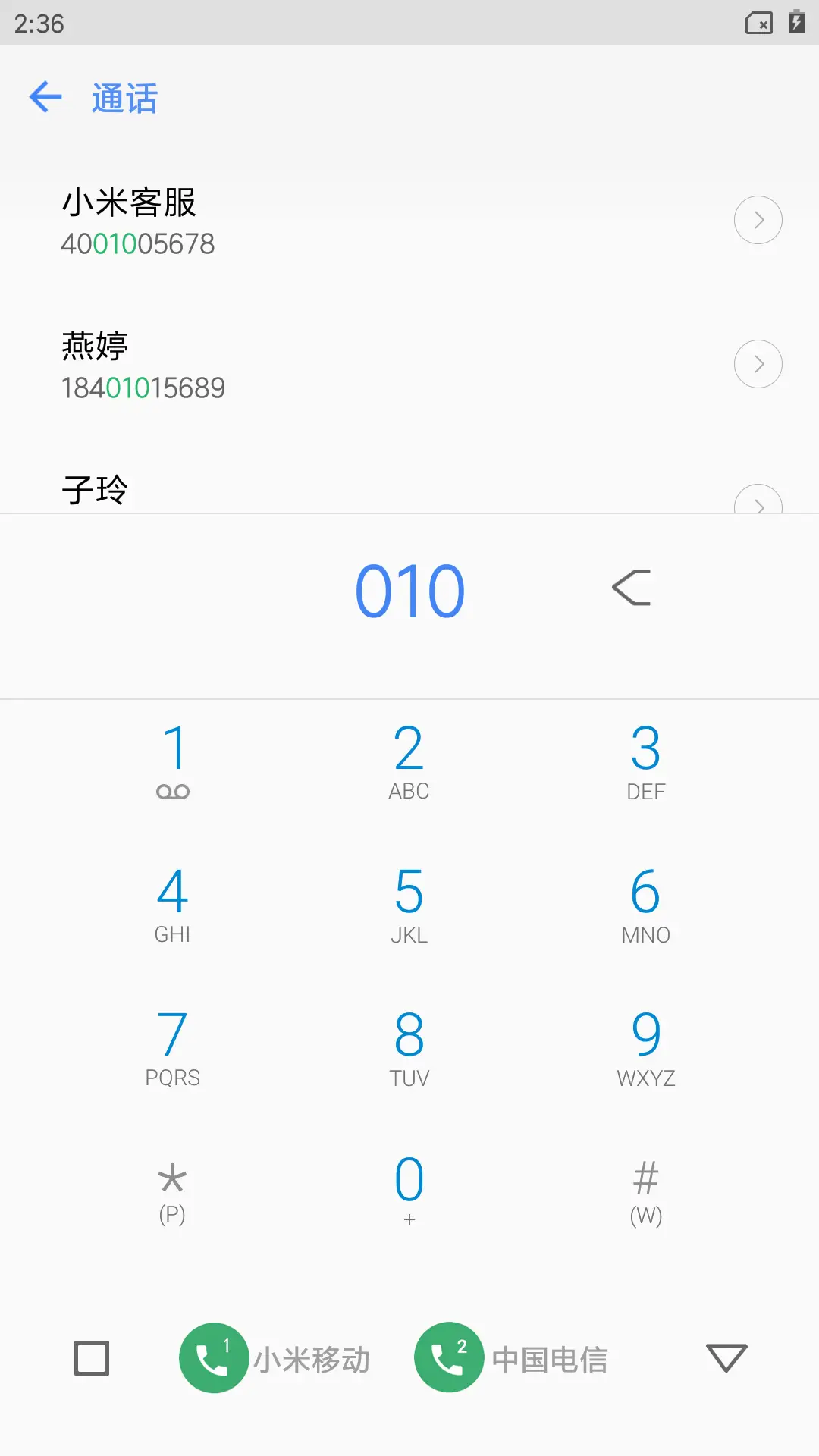The width and height of the screenshot is (819, 1456).
Task: Tap the back arrow next to 通话
Action: coord(45,97)
